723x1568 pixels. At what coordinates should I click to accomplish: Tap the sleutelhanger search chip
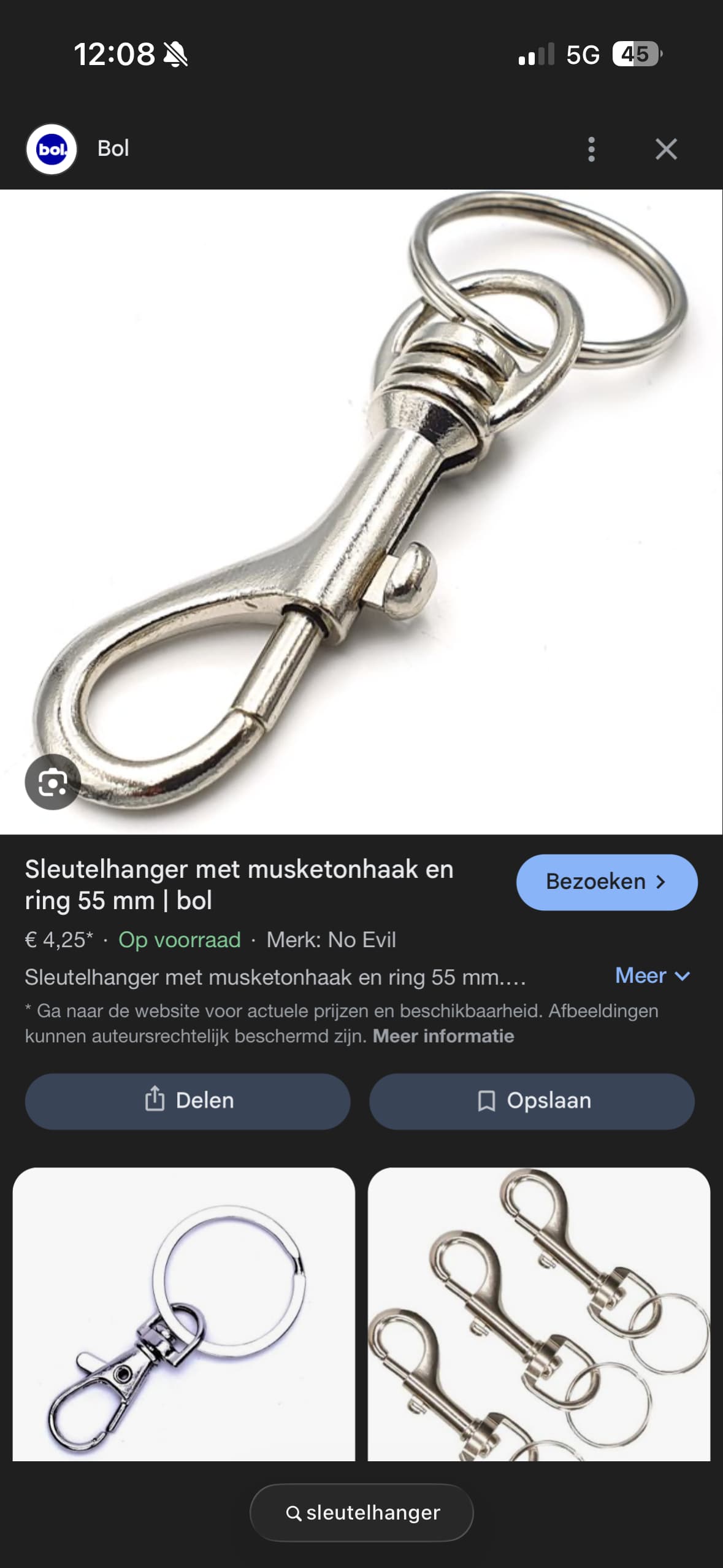[362, 1513]
